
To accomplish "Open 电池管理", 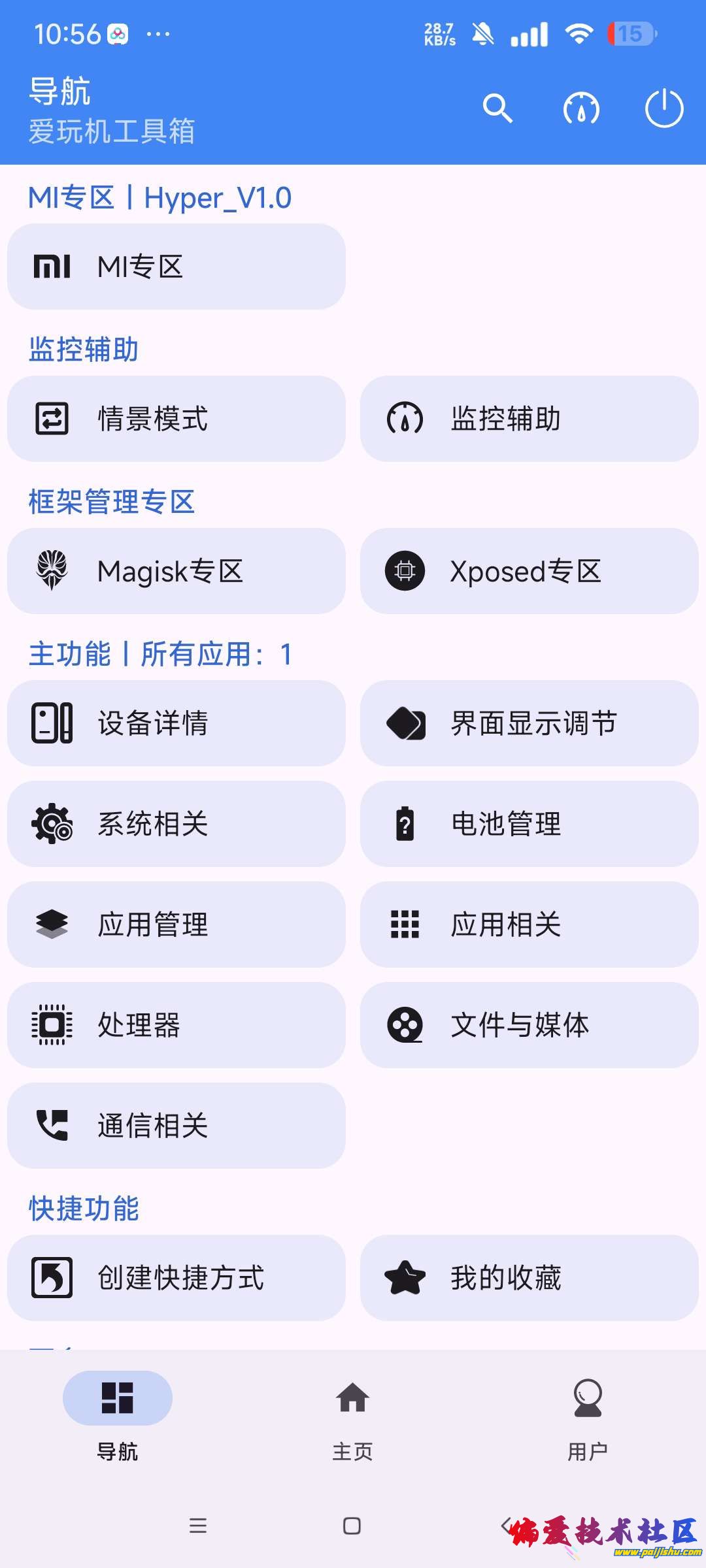I will click(529, 824).
